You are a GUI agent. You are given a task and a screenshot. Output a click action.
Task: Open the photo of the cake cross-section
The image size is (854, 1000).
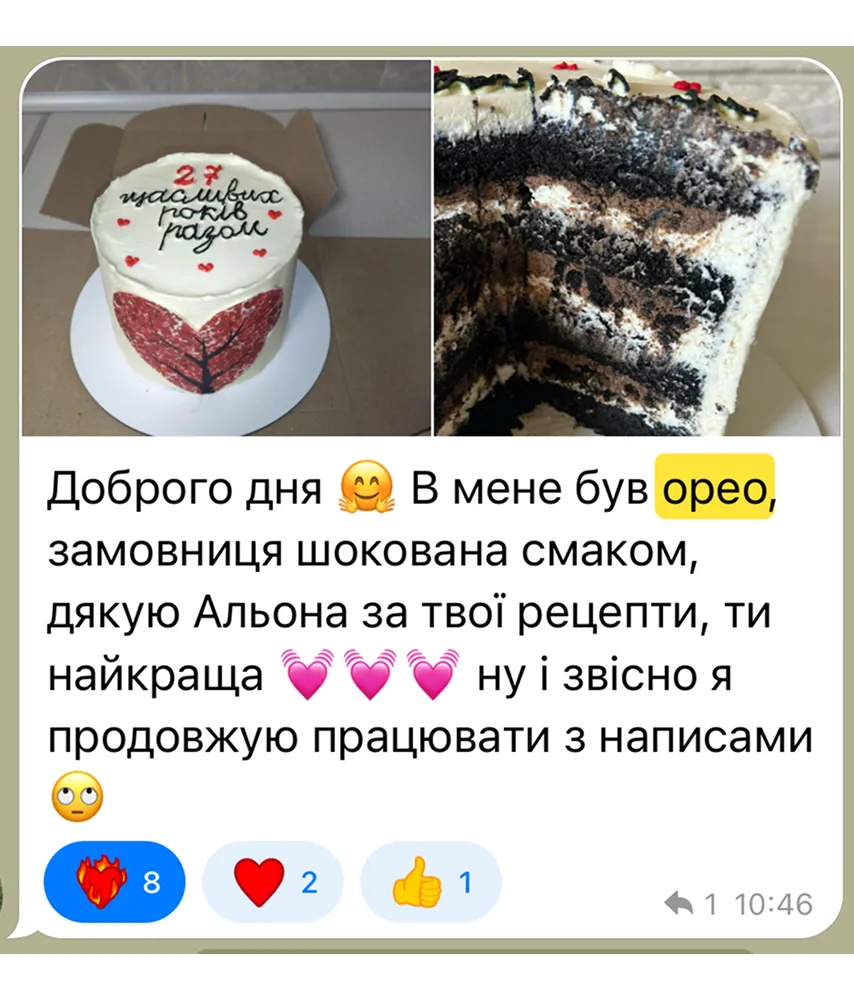636,248
